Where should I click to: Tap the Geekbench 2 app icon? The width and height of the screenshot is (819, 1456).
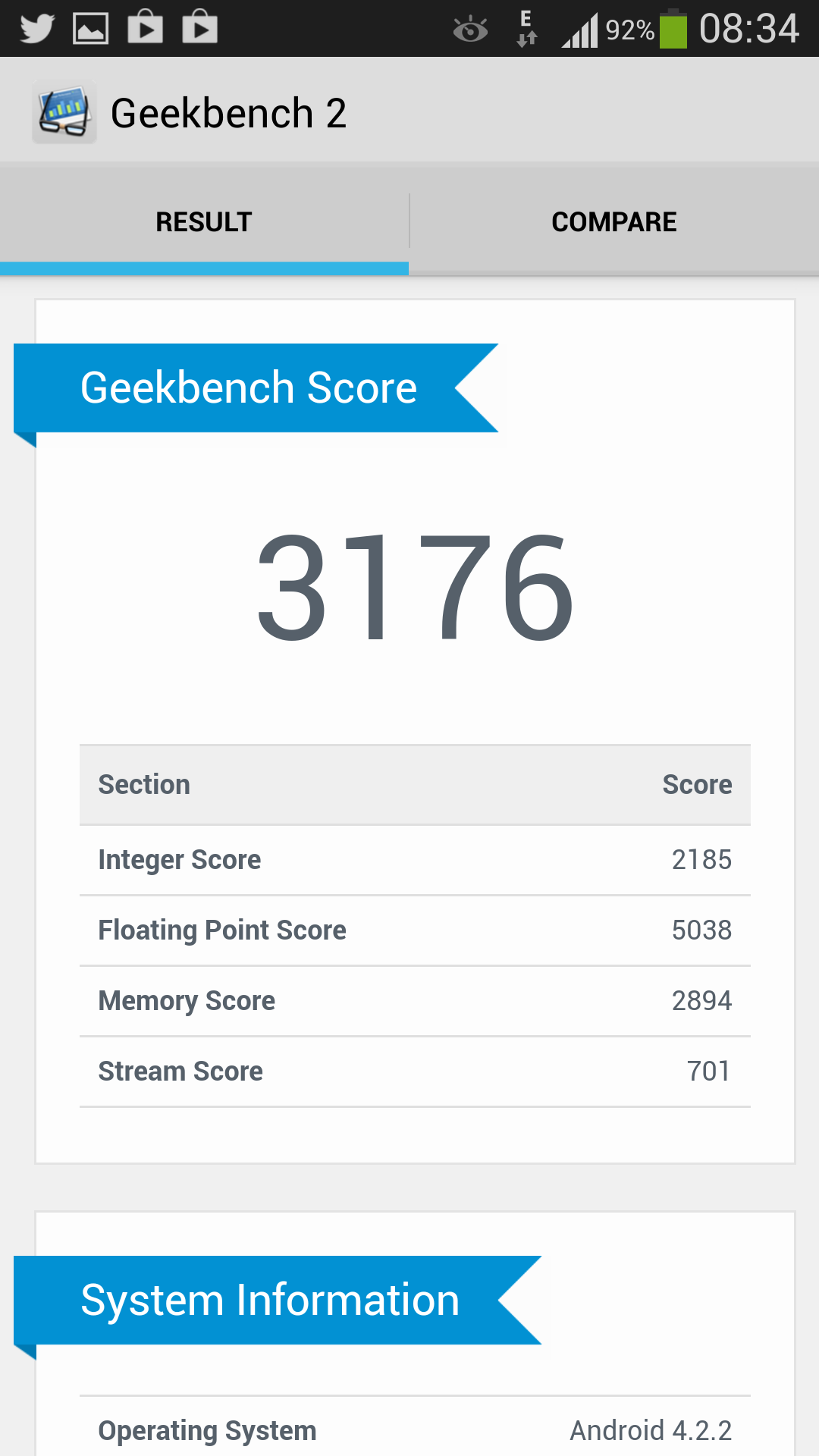point(64,113)
